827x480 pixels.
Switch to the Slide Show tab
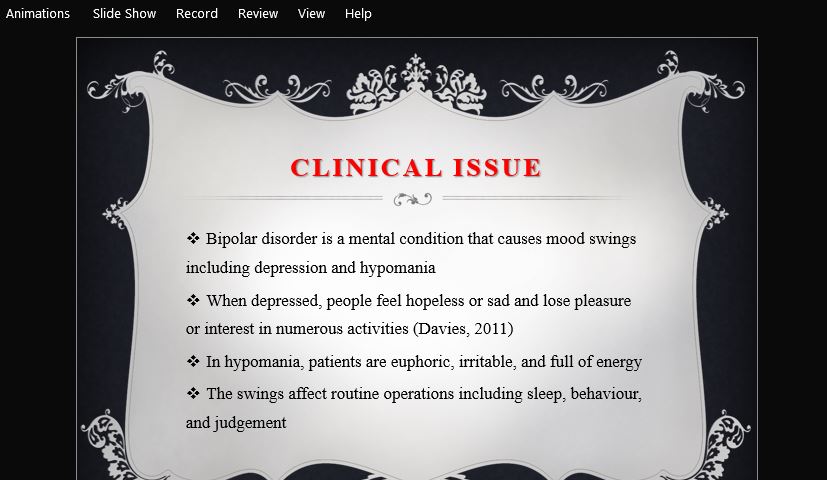click(x=124, y=14)
